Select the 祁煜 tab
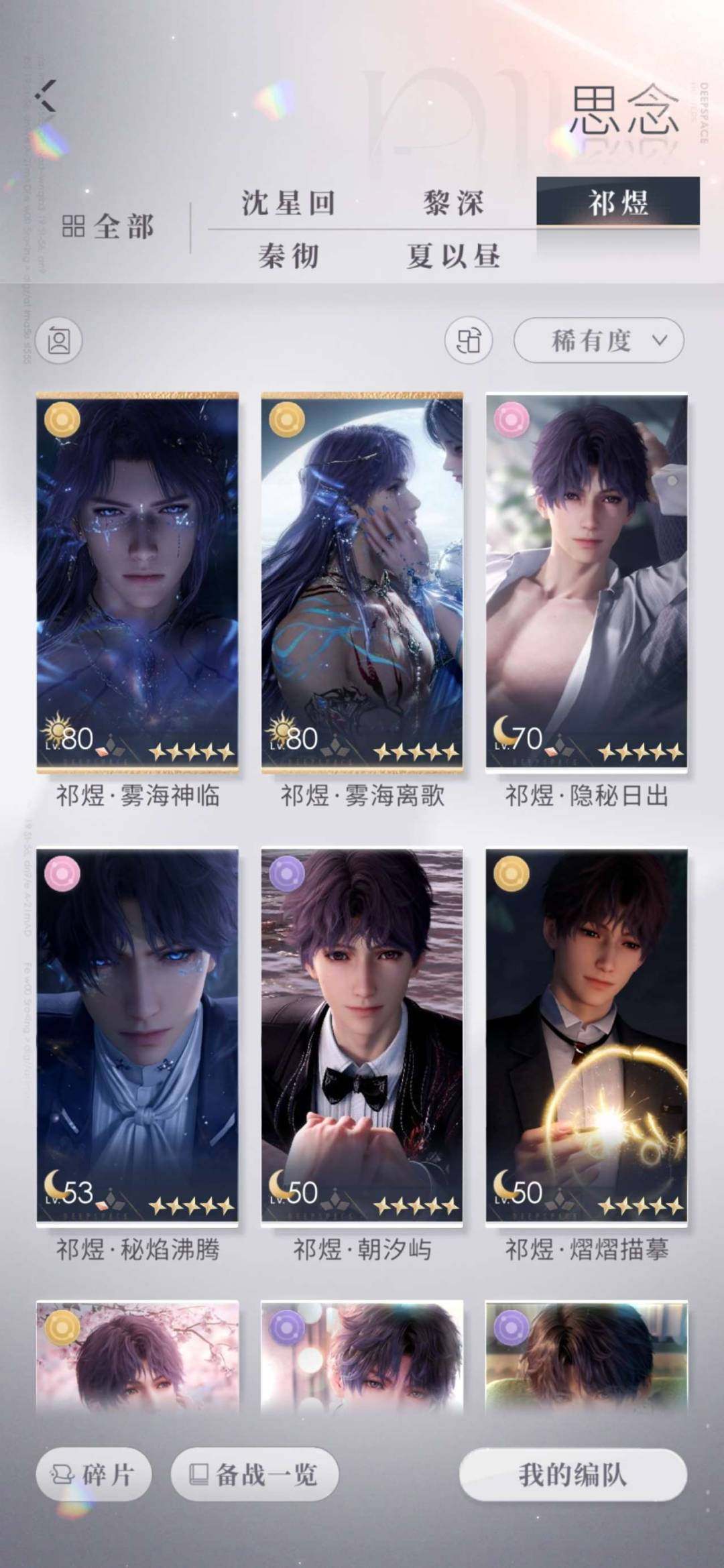This screenshot has width=724, height=1568. point(617,201)
